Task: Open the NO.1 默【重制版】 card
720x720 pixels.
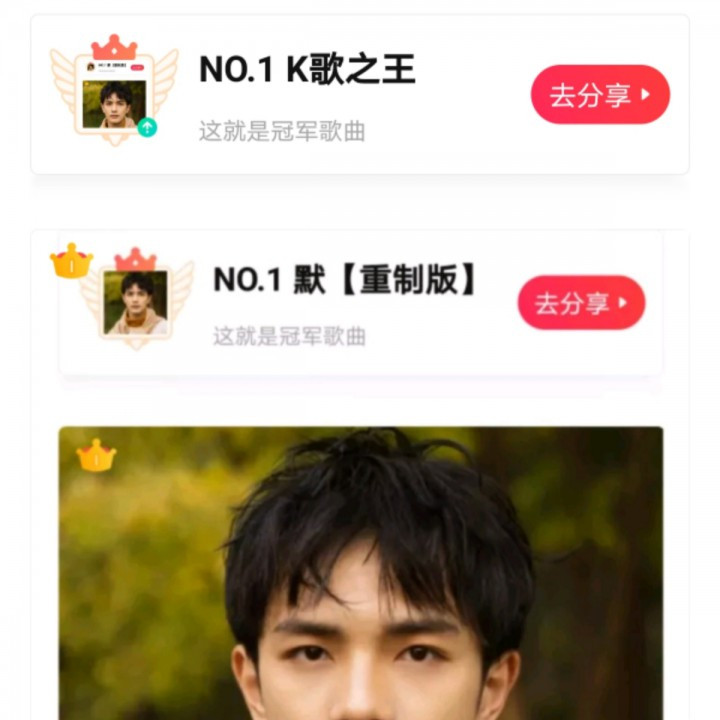Action: [x=345, y=280]
